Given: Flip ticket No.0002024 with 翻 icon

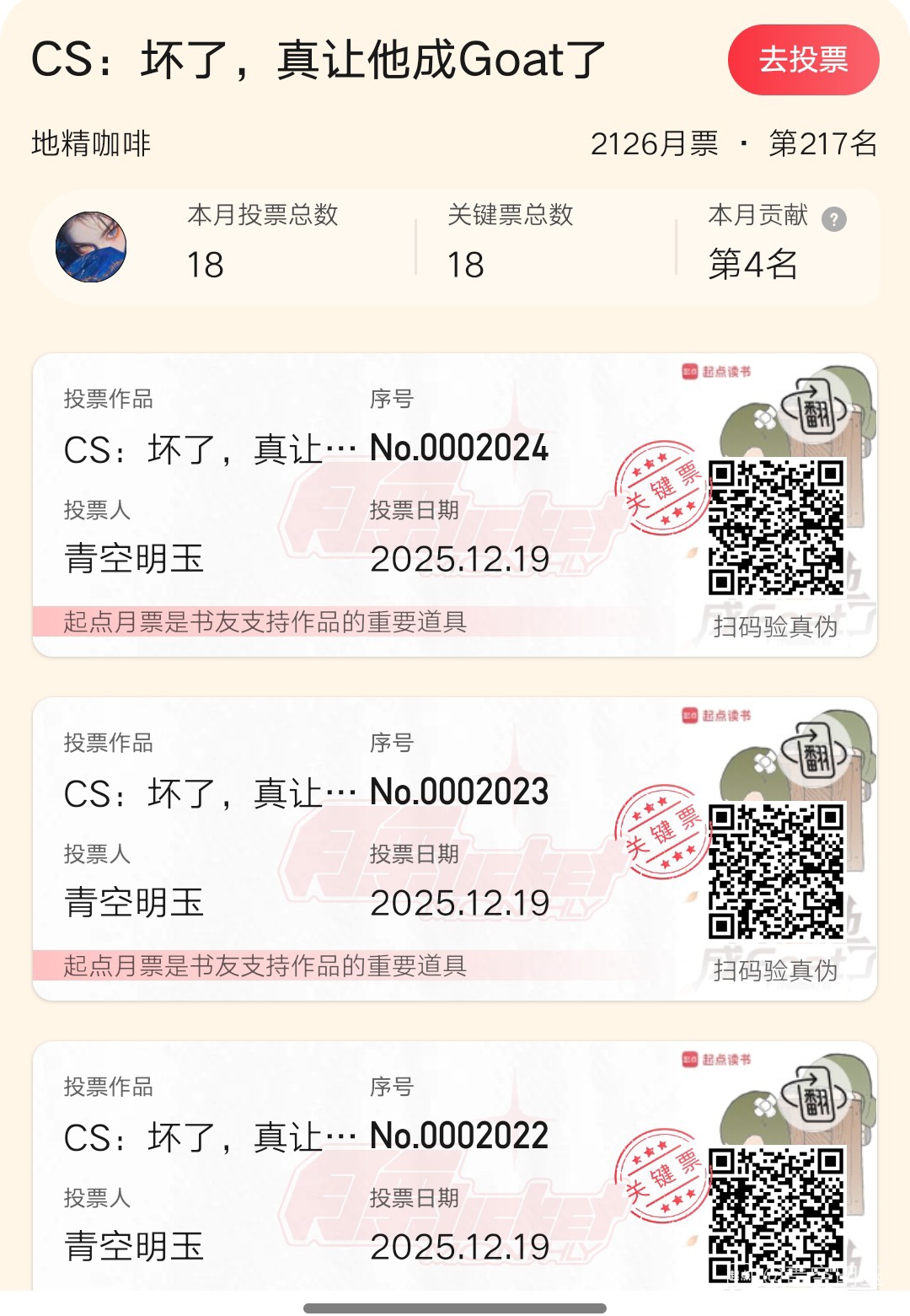Looking at the screenshot, I should tap(815, 411).
